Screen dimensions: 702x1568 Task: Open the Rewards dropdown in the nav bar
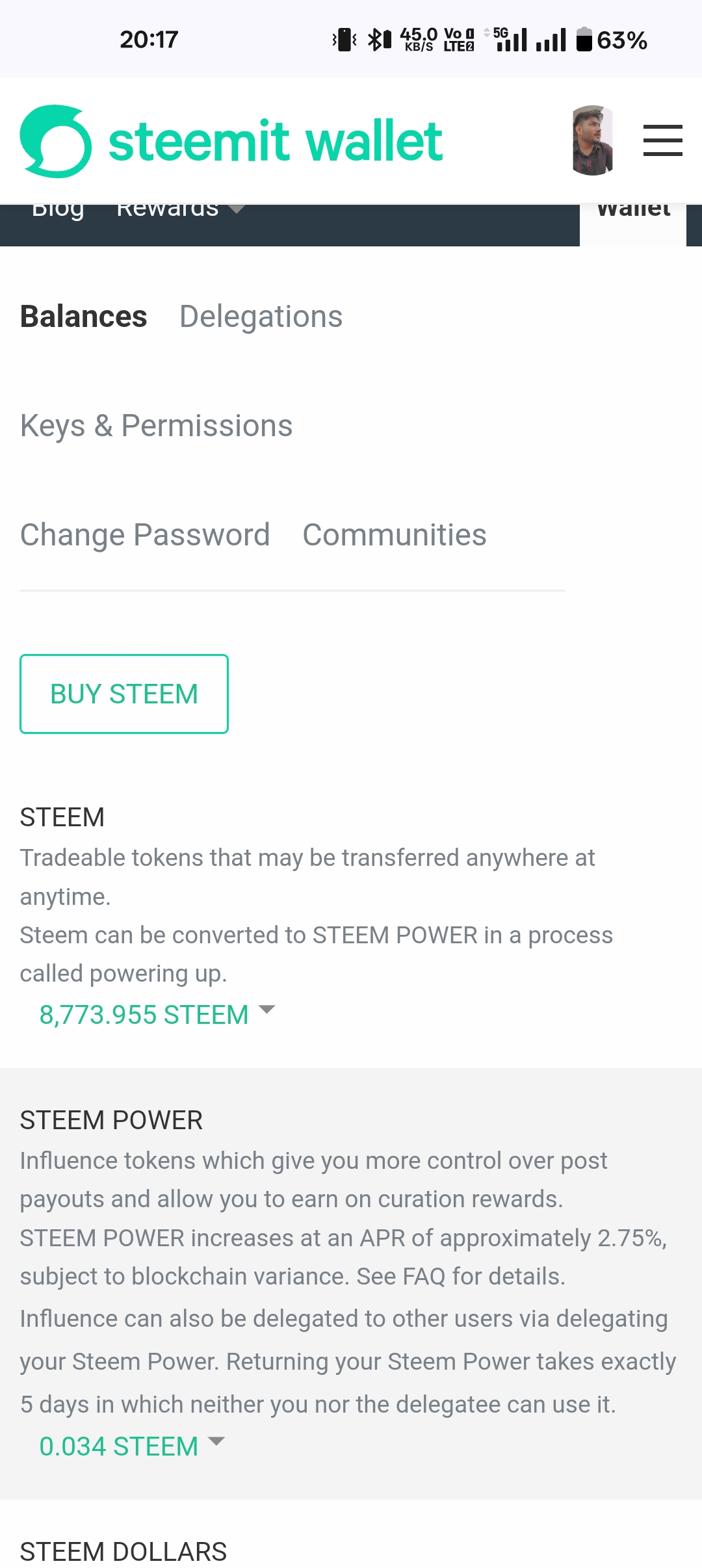tap(179, 211)
